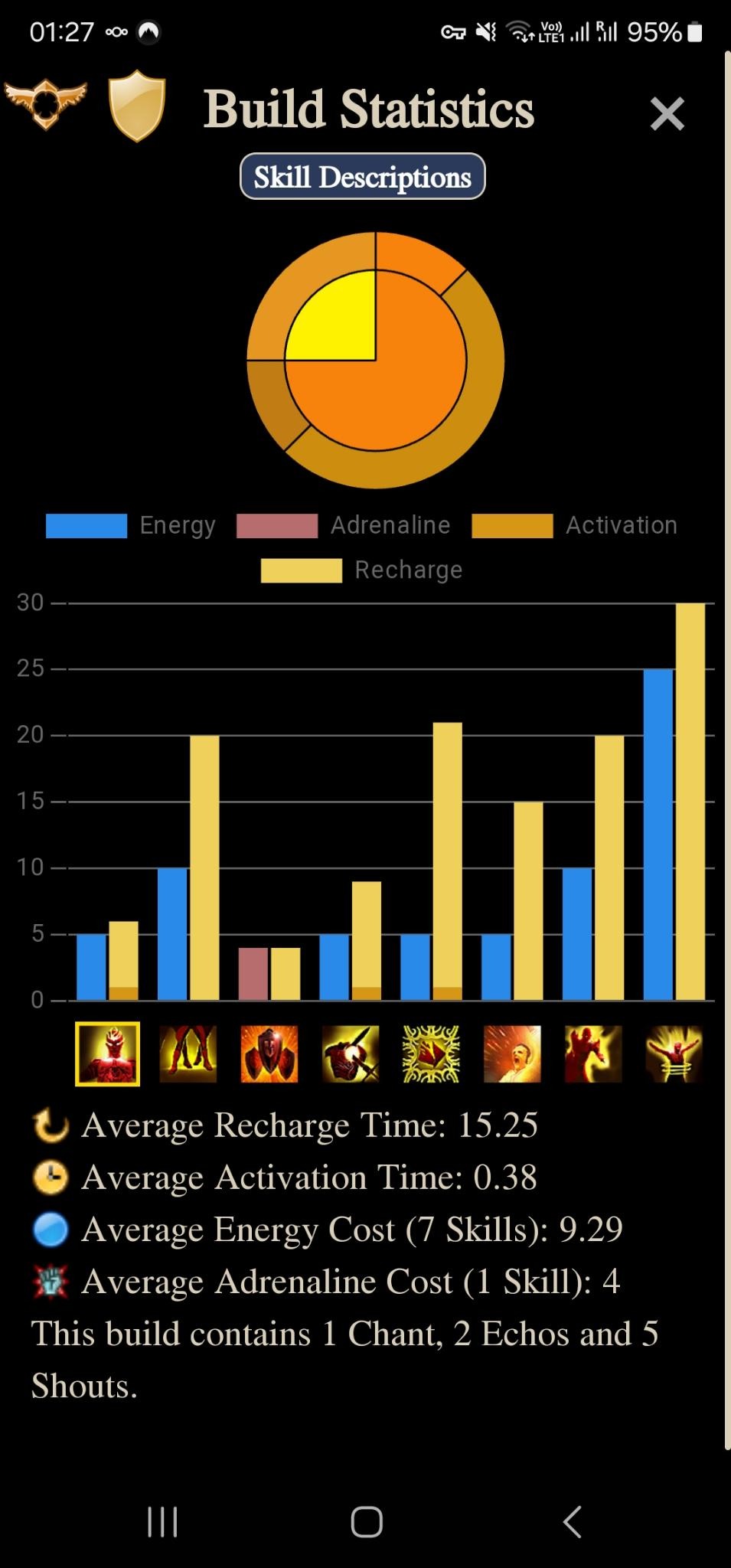Select the red shield helmet skill icon
This screenshot has width=731, height=1568.
click(x=269, y=1053)
